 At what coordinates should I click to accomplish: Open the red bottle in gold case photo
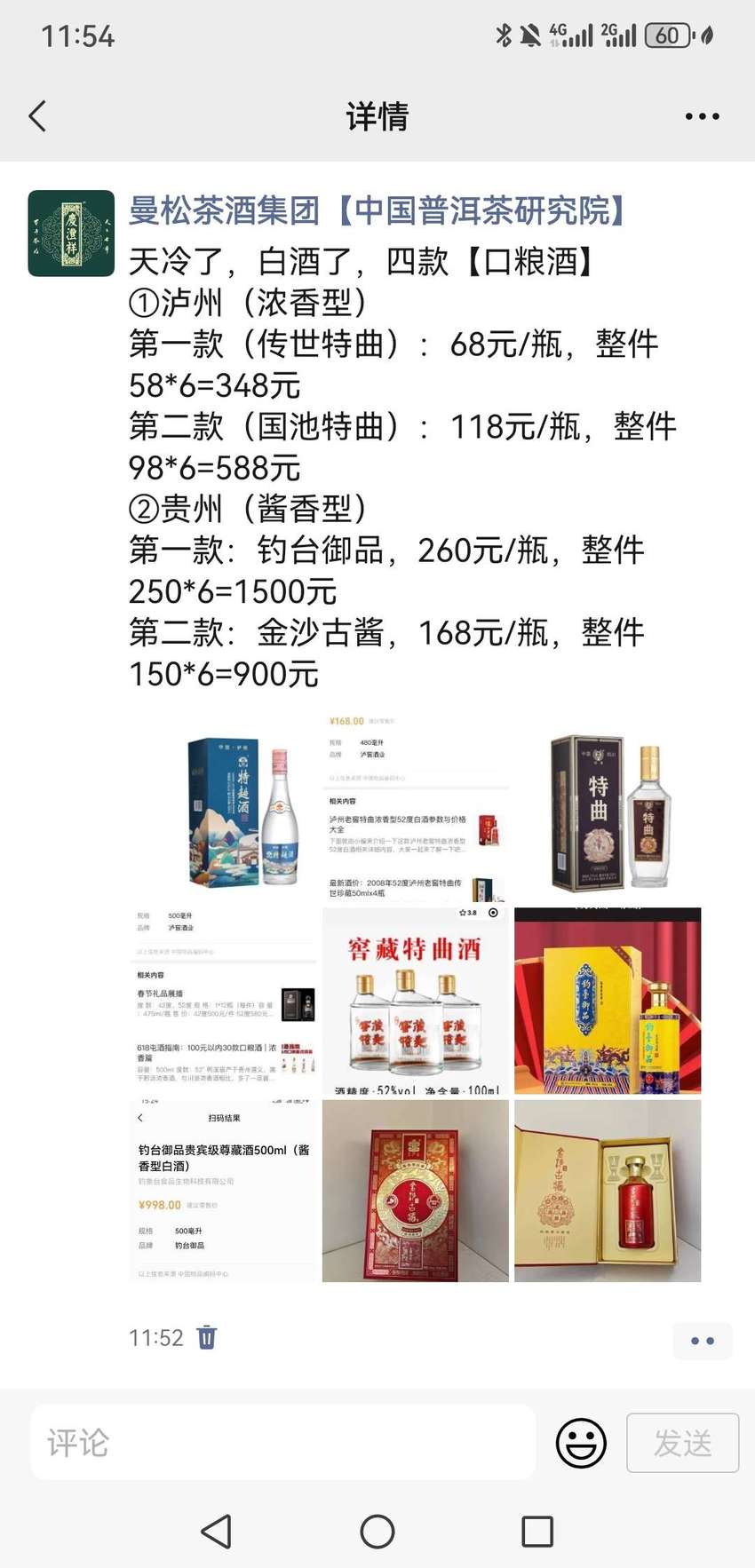pos(608,1191)
